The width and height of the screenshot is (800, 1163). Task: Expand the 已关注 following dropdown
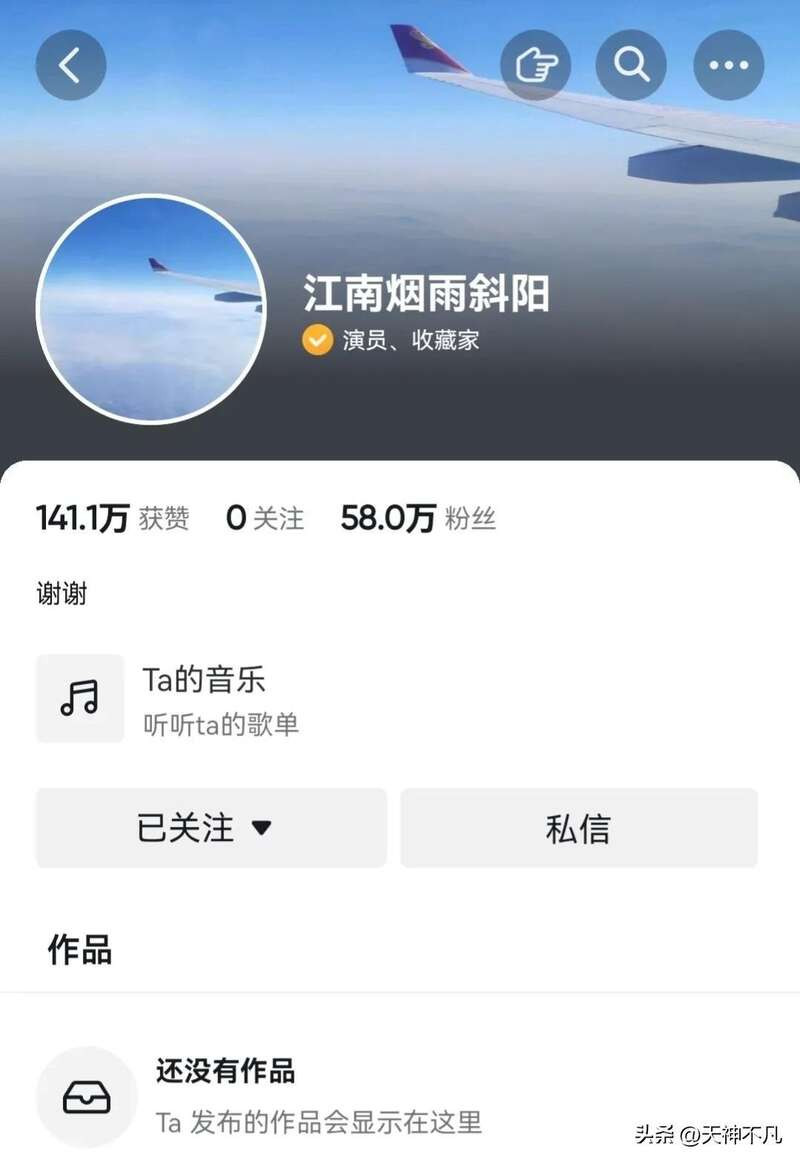(x=211, y=828)
